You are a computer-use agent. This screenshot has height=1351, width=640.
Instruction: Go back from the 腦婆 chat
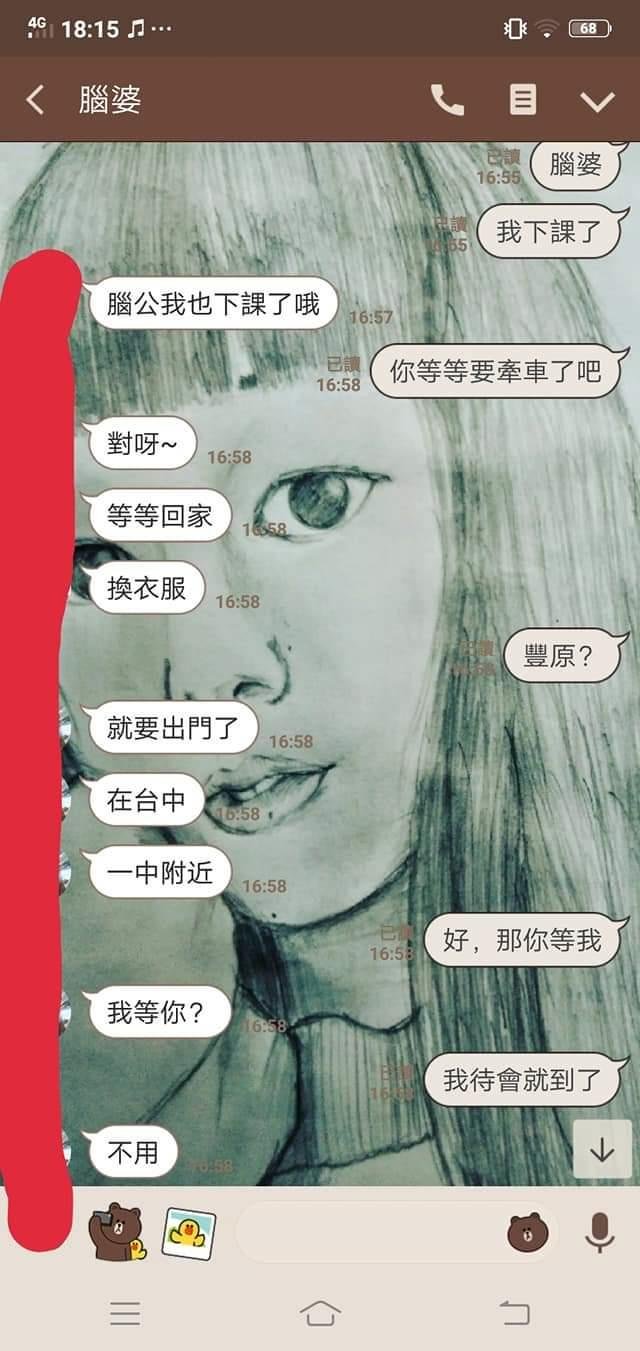click(35, 100)
